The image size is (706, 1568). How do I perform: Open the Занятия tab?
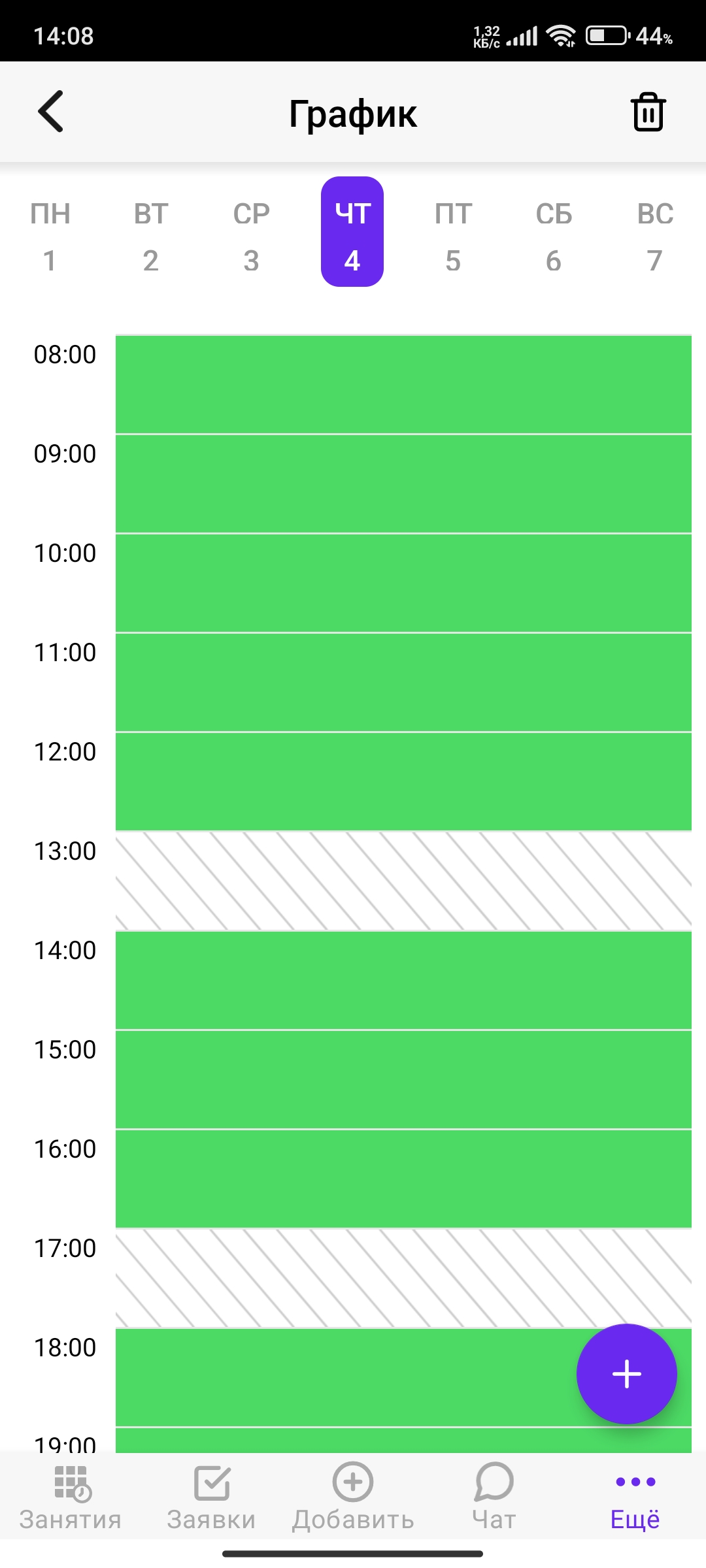tap(71, 1496)
